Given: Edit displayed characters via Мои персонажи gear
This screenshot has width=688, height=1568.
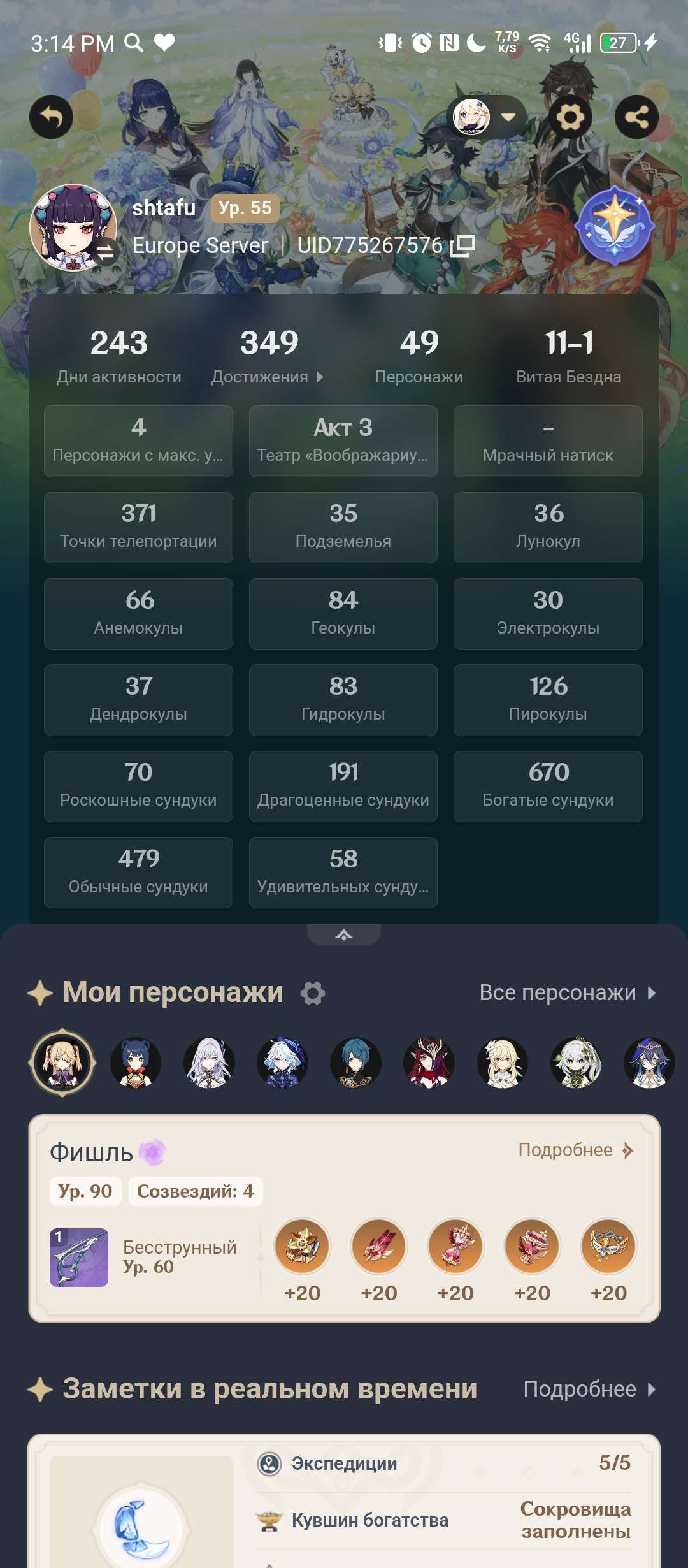Looking at the screenshot, I should 313,993.
